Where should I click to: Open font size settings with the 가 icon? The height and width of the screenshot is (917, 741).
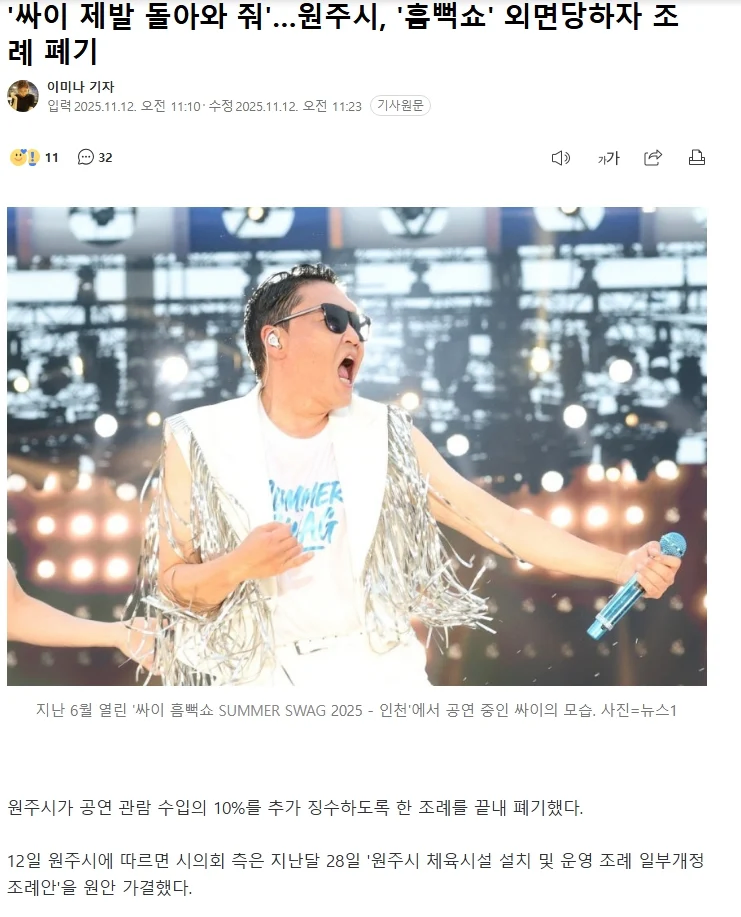(x=611, y=157)
